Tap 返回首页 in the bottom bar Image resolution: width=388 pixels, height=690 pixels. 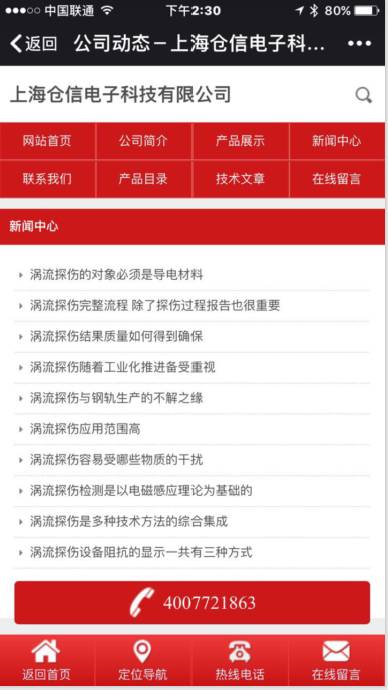click(x=46, y=660)
